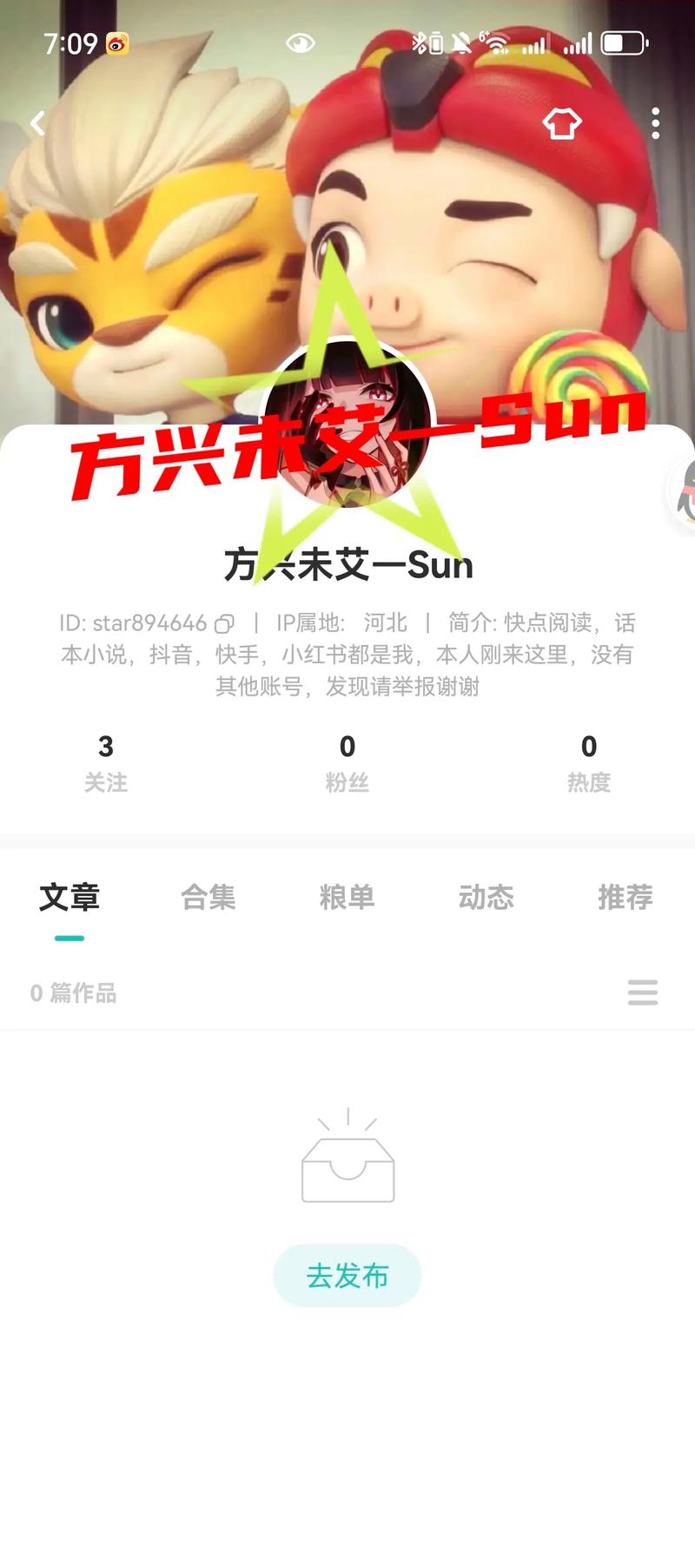Tap the shirt decoration icon in the header
This screenshot has width=695, height=1568.
tap(562, 123)
